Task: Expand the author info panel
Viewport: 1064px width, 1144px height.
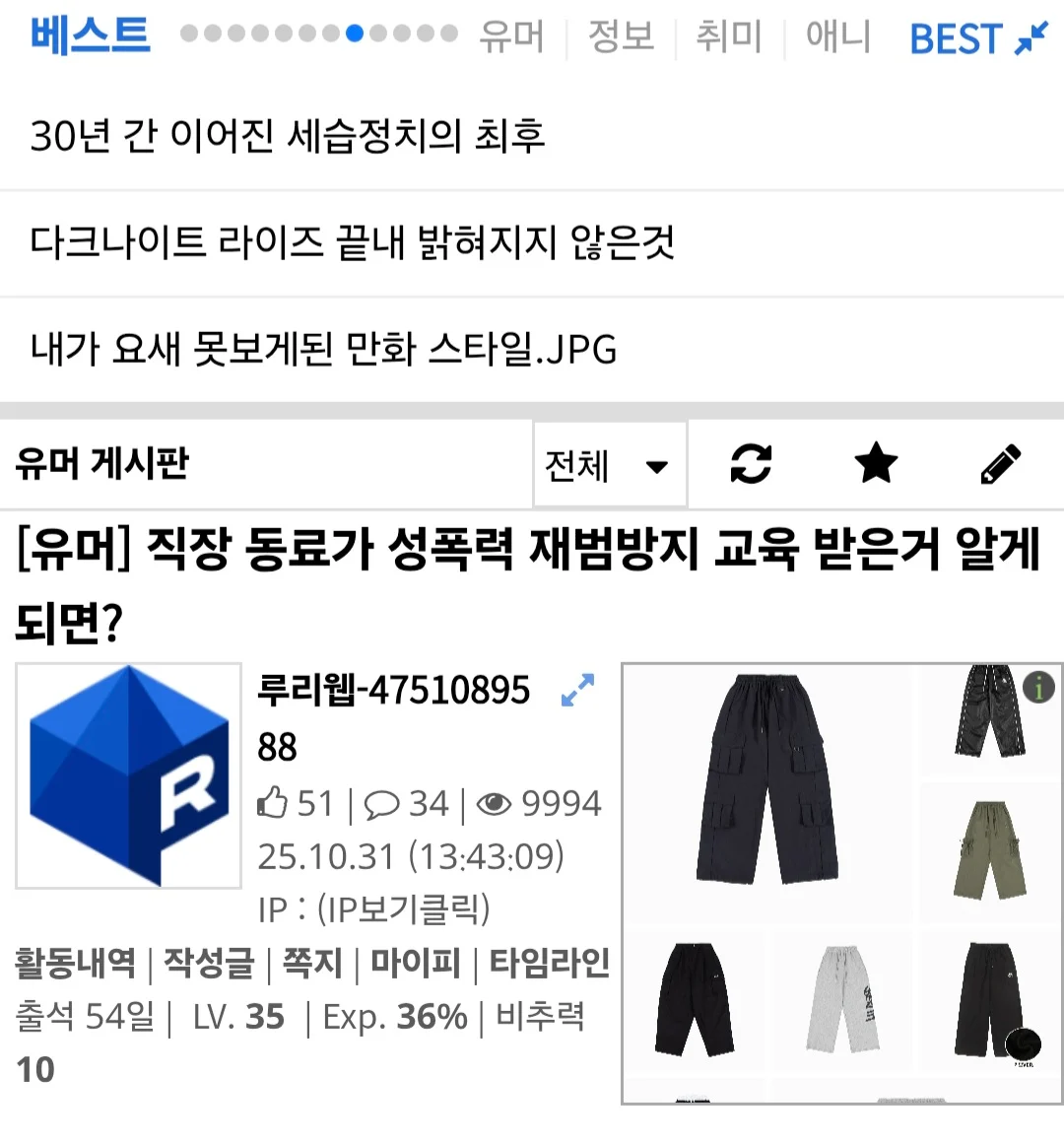Action: coord(577,690)
